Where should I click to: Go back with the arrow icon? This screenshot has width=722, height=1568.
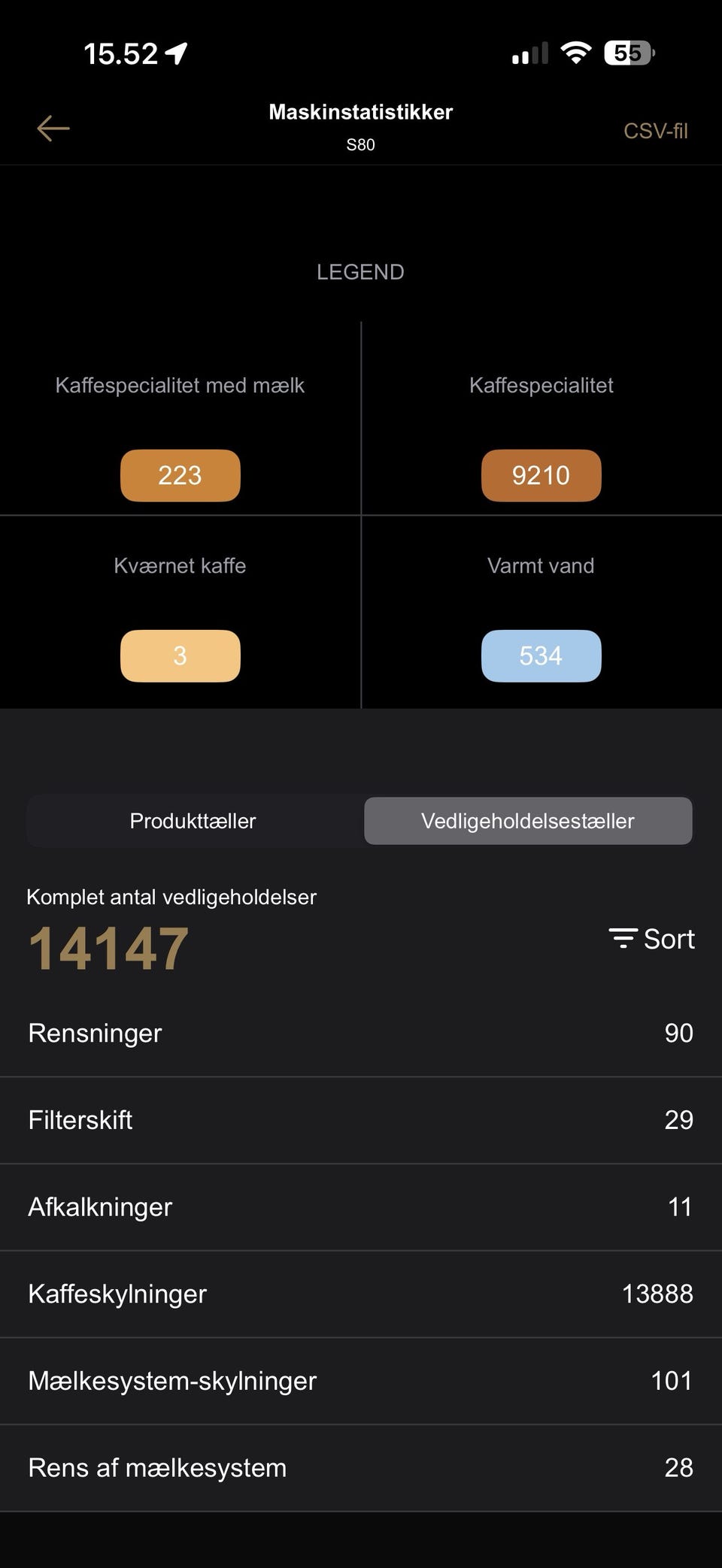coord(53,129)
